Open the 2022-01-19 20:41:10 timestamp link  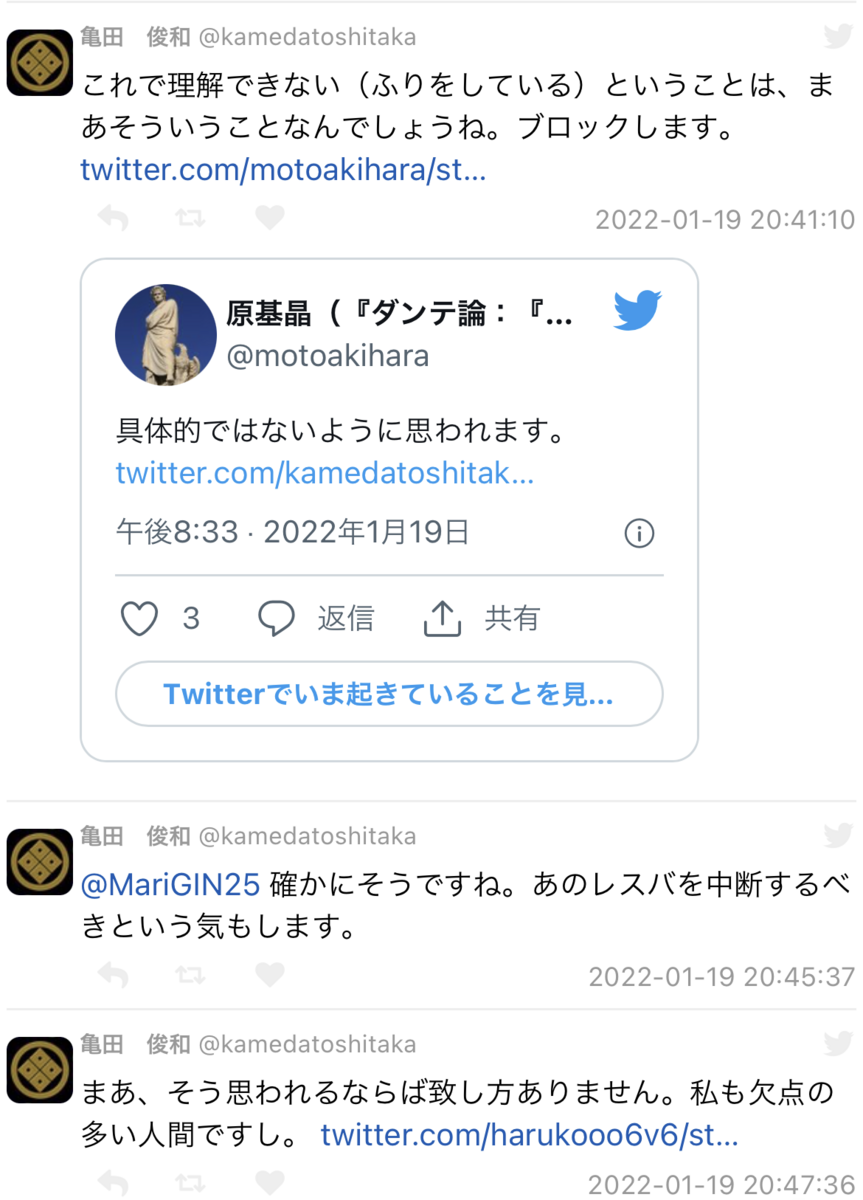click(725, 220)
